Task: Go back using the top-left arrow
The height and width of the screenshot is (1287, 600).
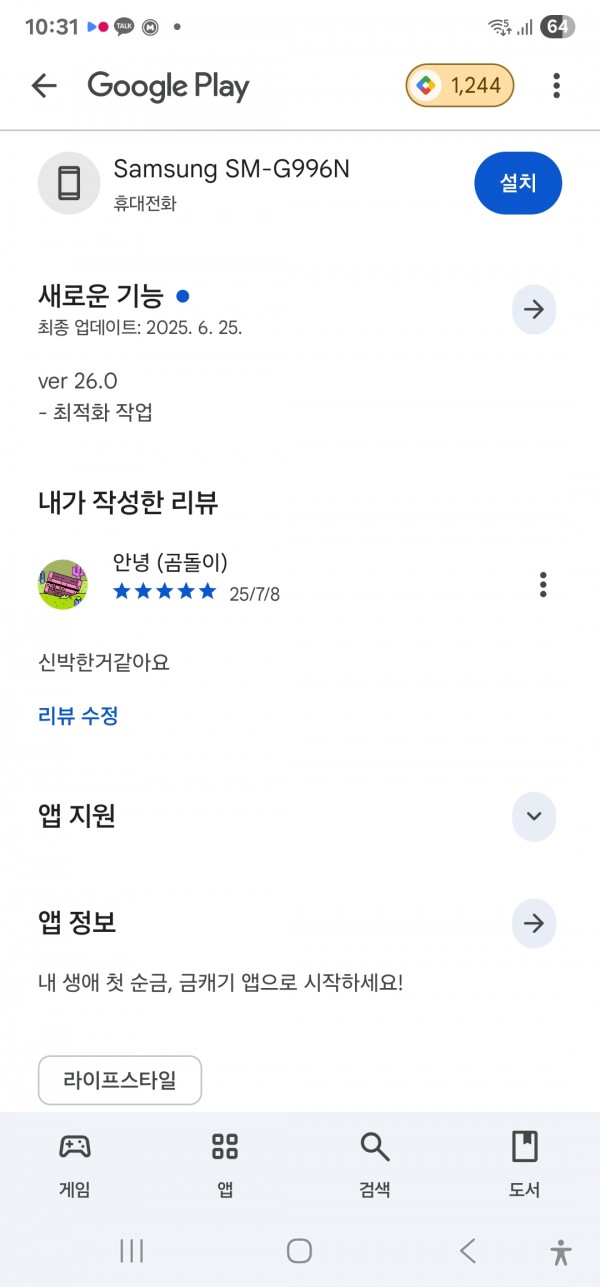Action: tap(44, 86)
